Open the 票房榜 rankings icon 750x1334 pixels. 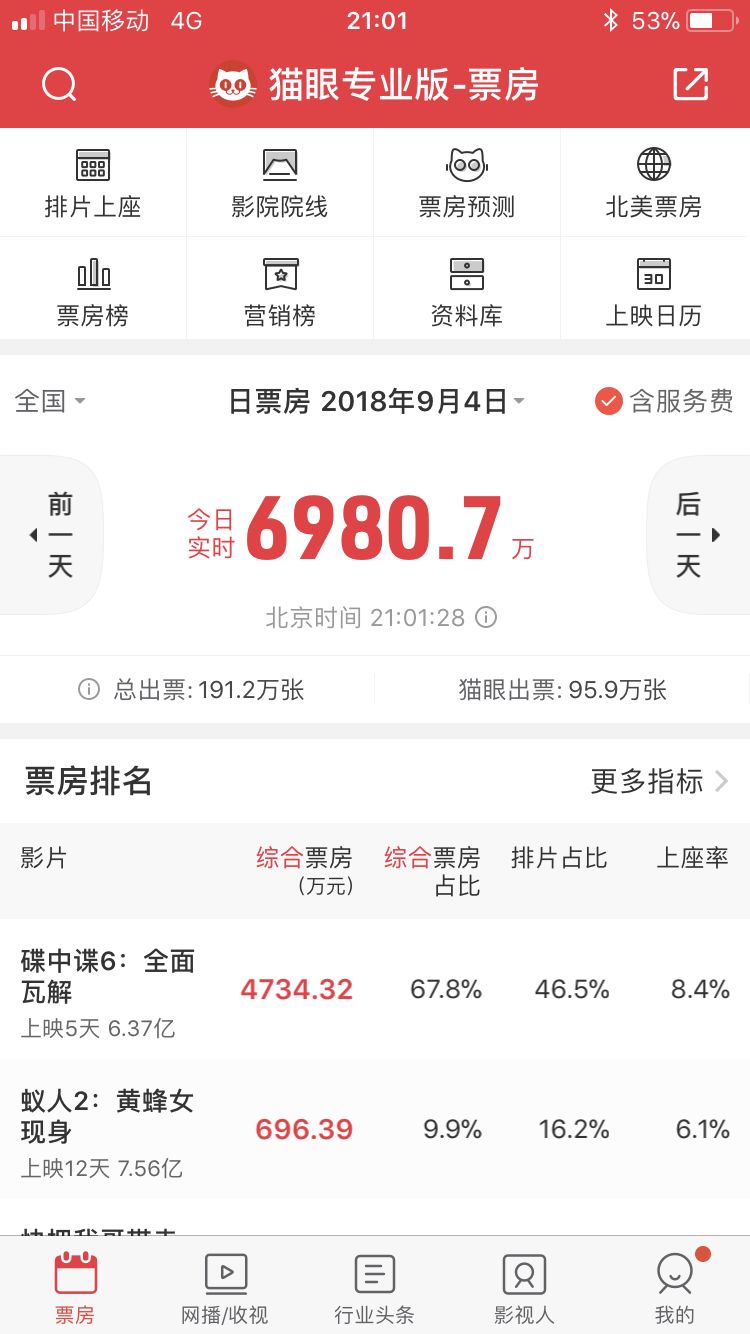93,288
